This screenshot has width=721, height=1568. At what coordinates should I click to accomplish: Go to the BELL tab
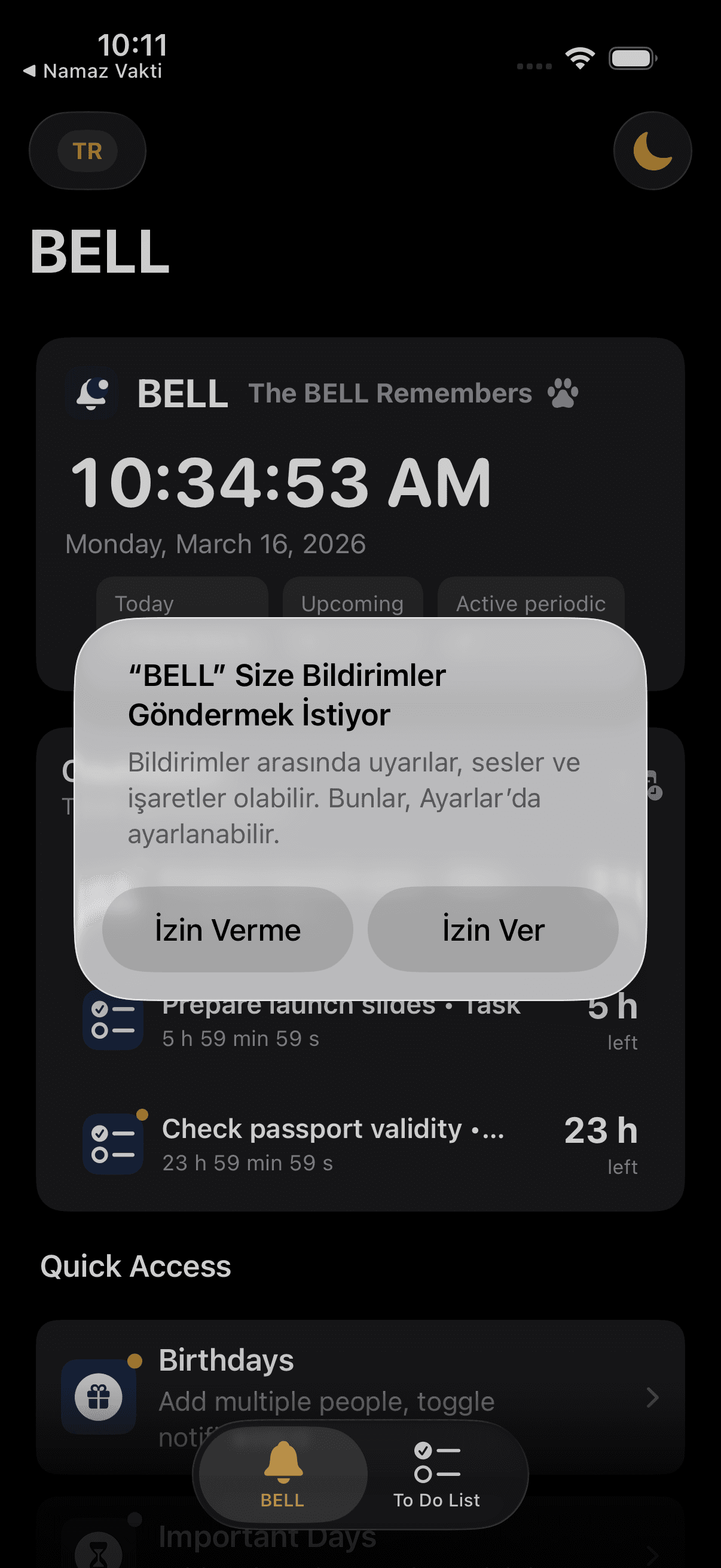283,1475
